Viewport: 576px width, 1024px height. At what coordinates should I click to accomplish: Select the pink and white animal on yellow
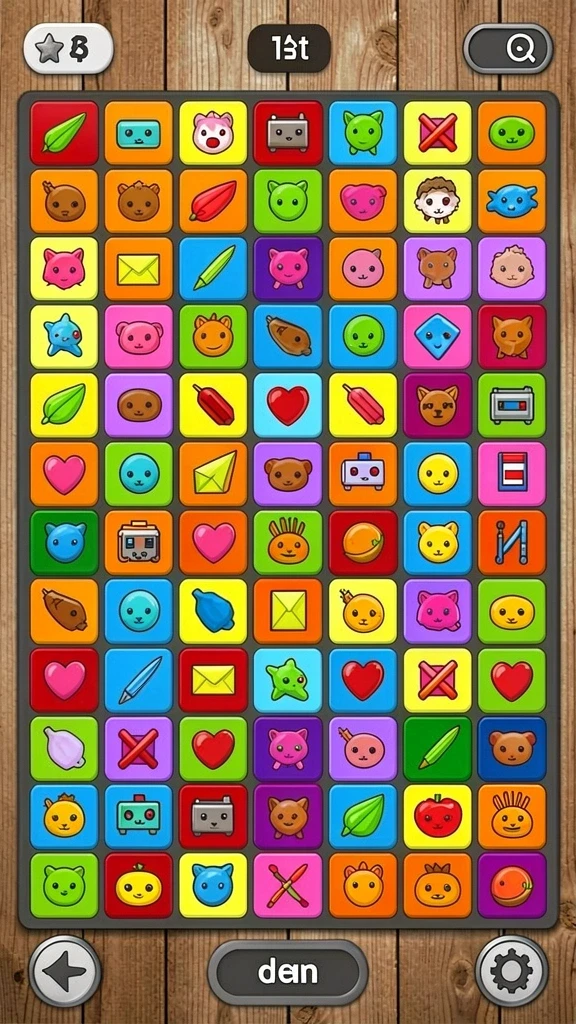(x=214, y=133)
